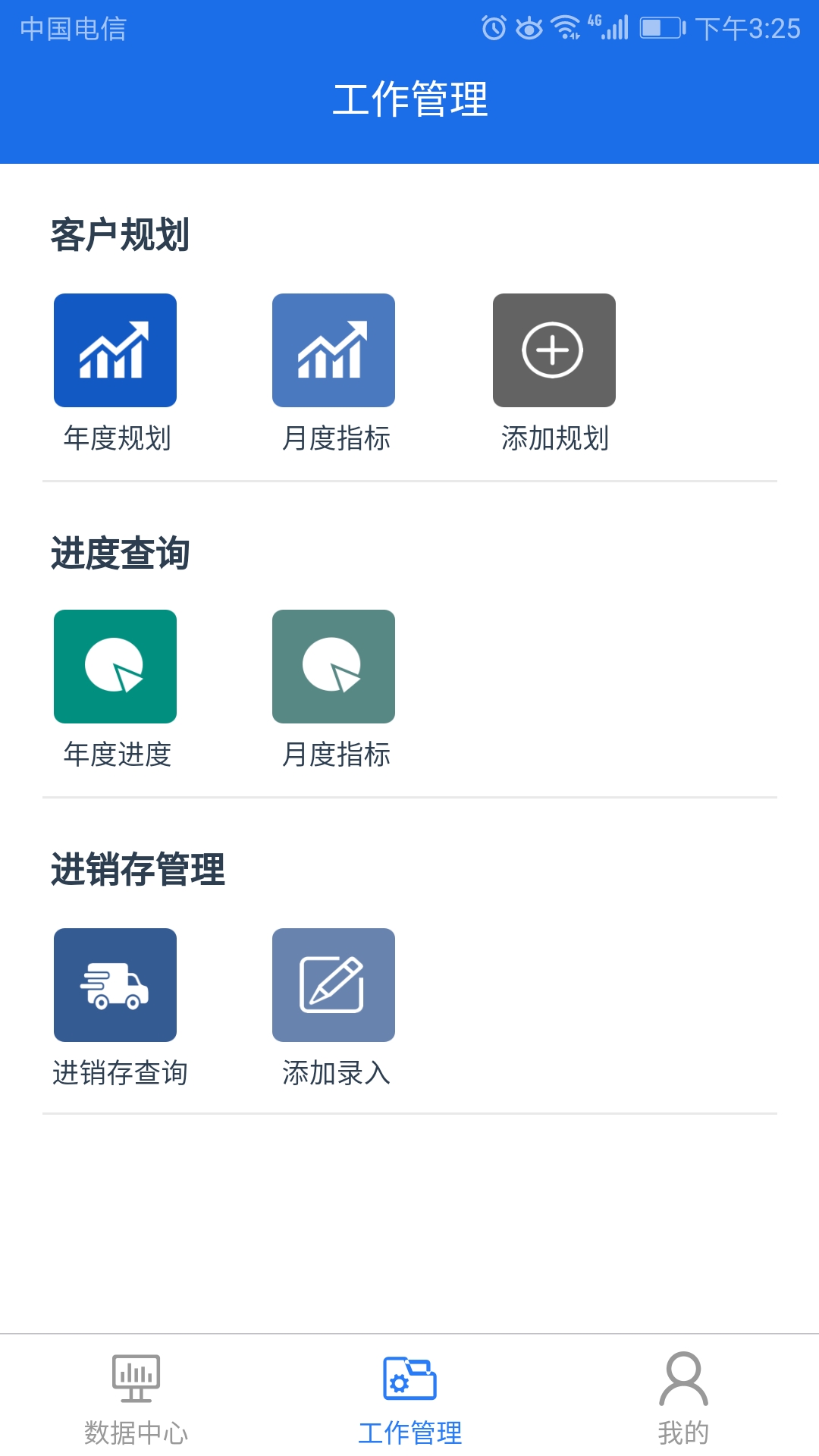
Task: Open the 进销存查询 delivery truck icon
Action: pos(115,984)
